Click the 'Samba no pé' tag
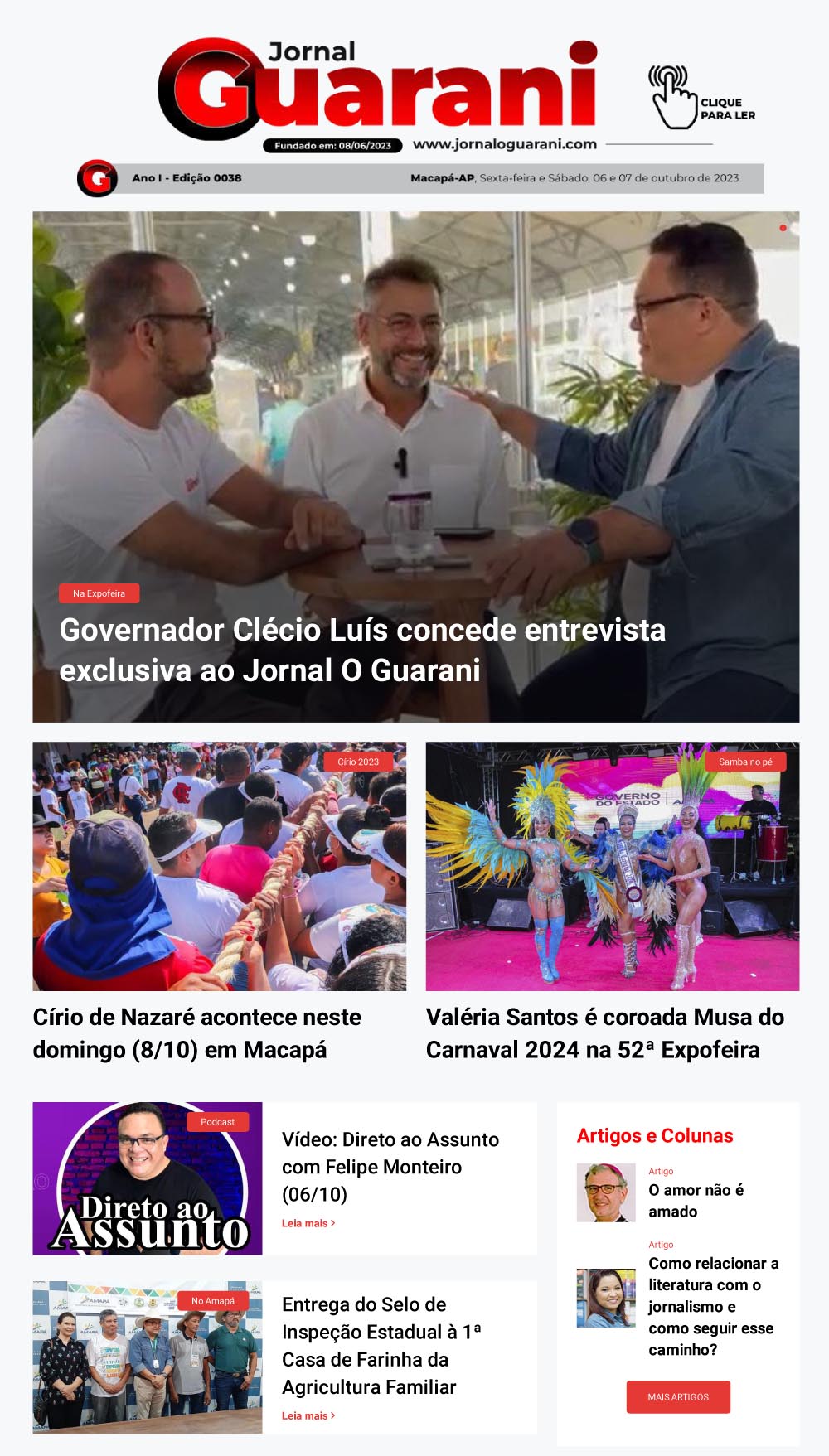Viewport: 829px width, 1456px height. coord(747,761)
